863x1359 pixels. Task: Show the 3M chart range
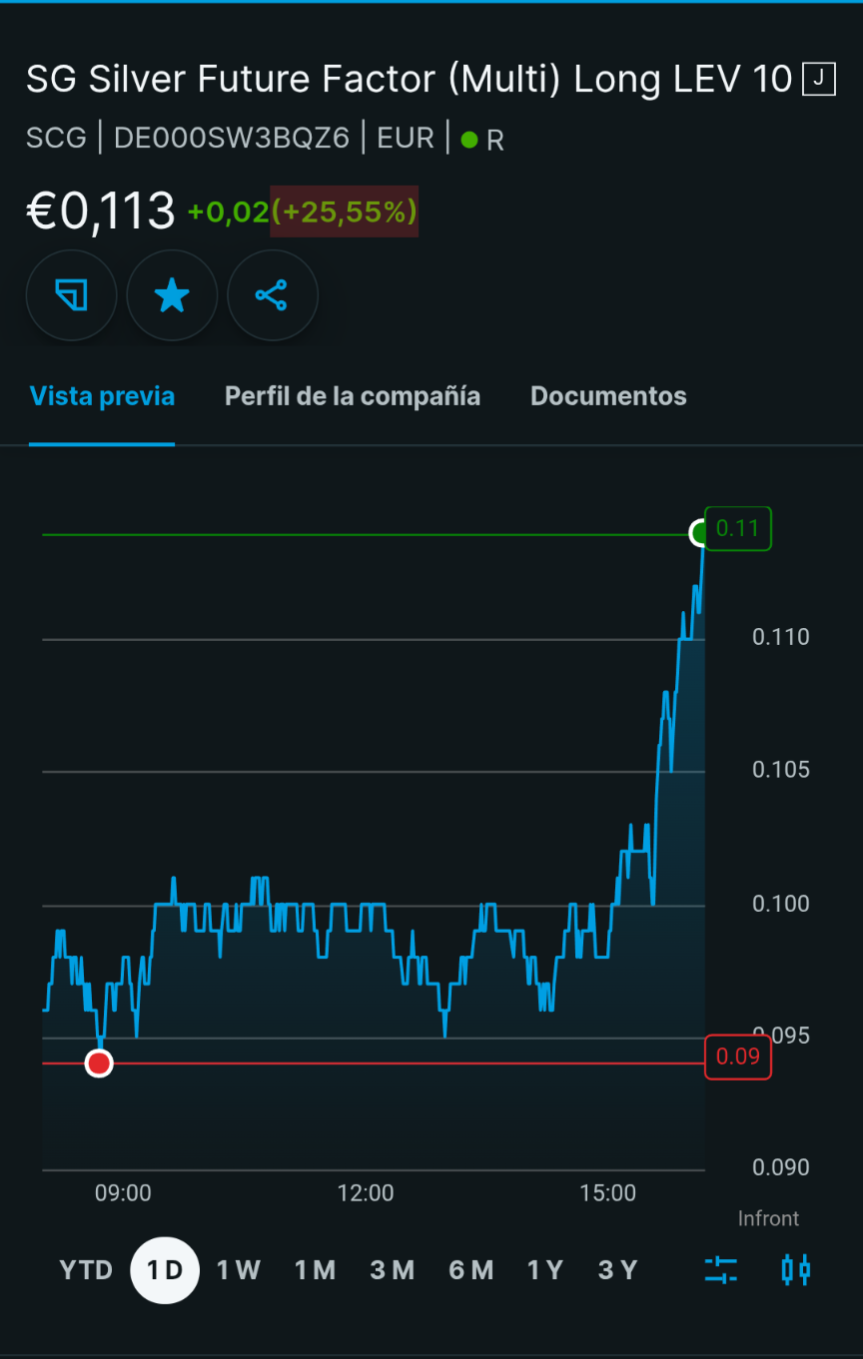392,1271
